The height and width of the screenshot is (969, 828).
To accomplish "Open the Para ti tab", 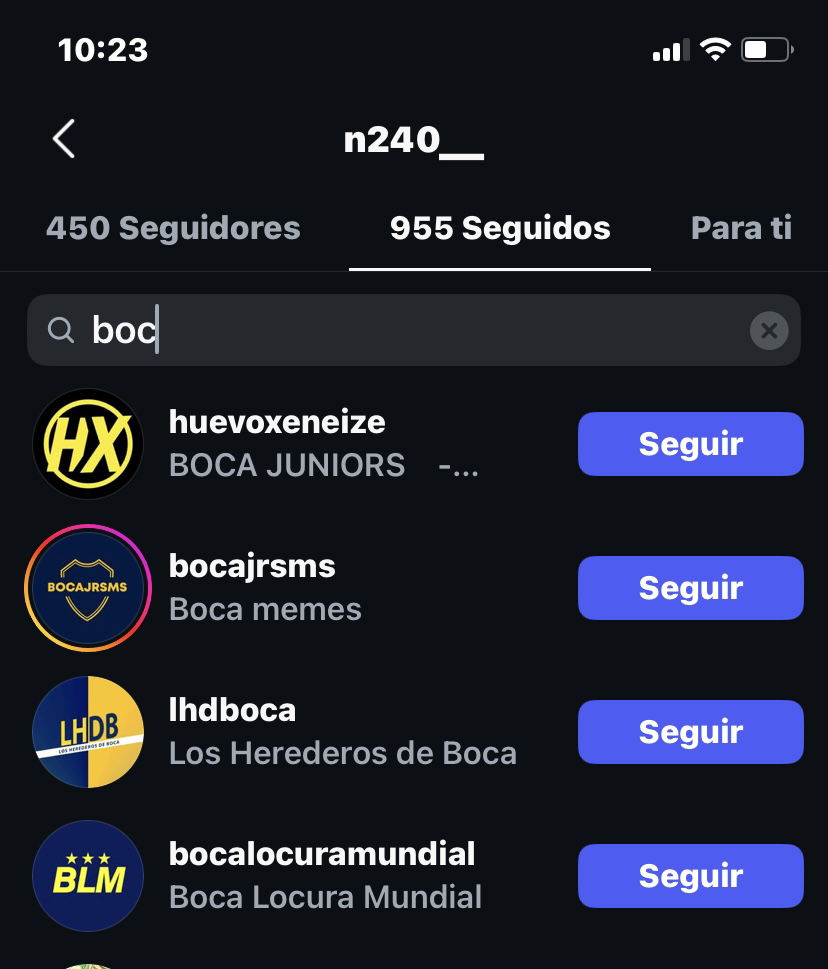I will pyautogui.click(x=741, y=228).
